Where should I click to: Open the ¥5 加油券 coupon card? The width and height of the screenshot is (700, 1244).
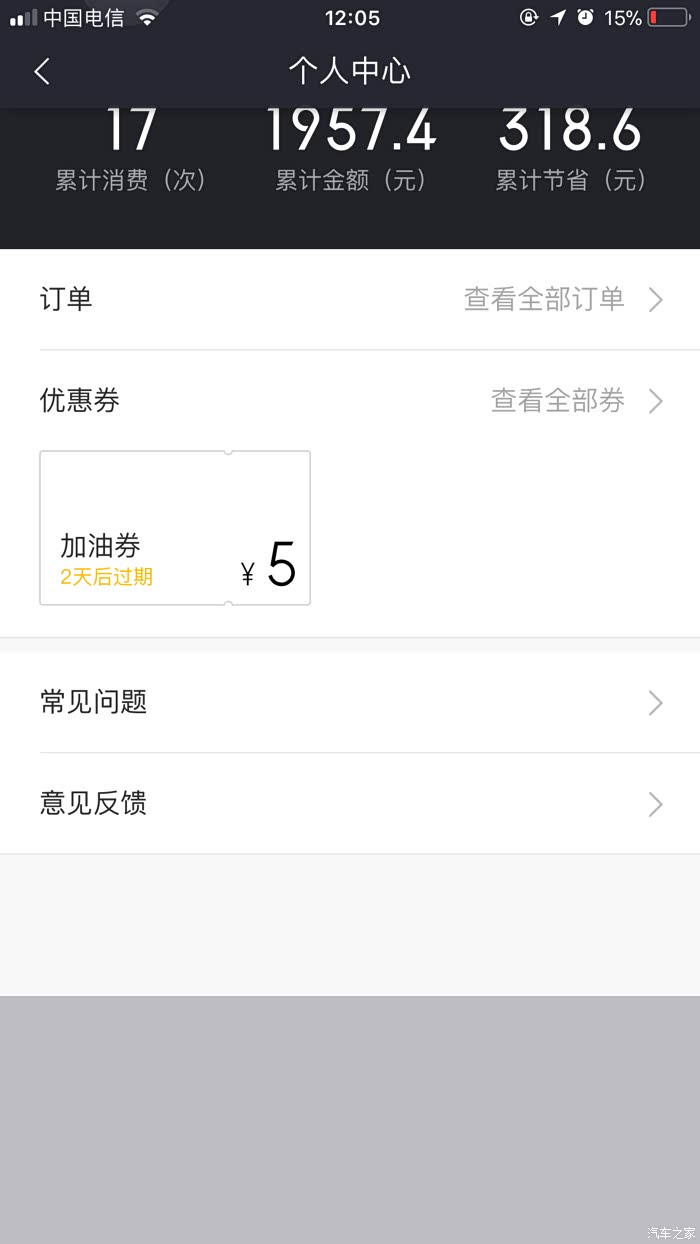pos(175,528)
